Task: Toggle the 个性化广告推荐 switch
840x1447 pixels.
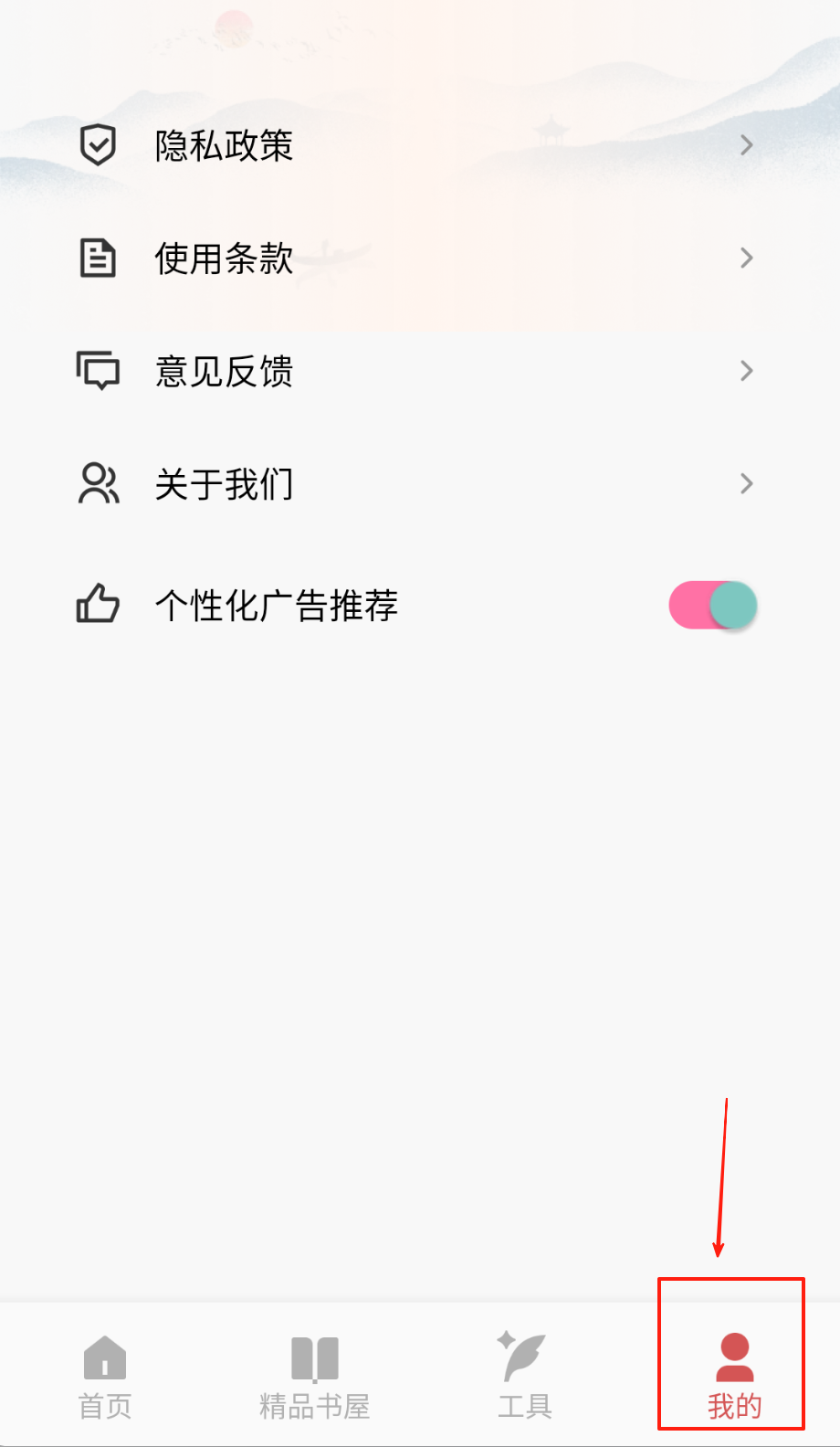Action: tap(713, 605)
